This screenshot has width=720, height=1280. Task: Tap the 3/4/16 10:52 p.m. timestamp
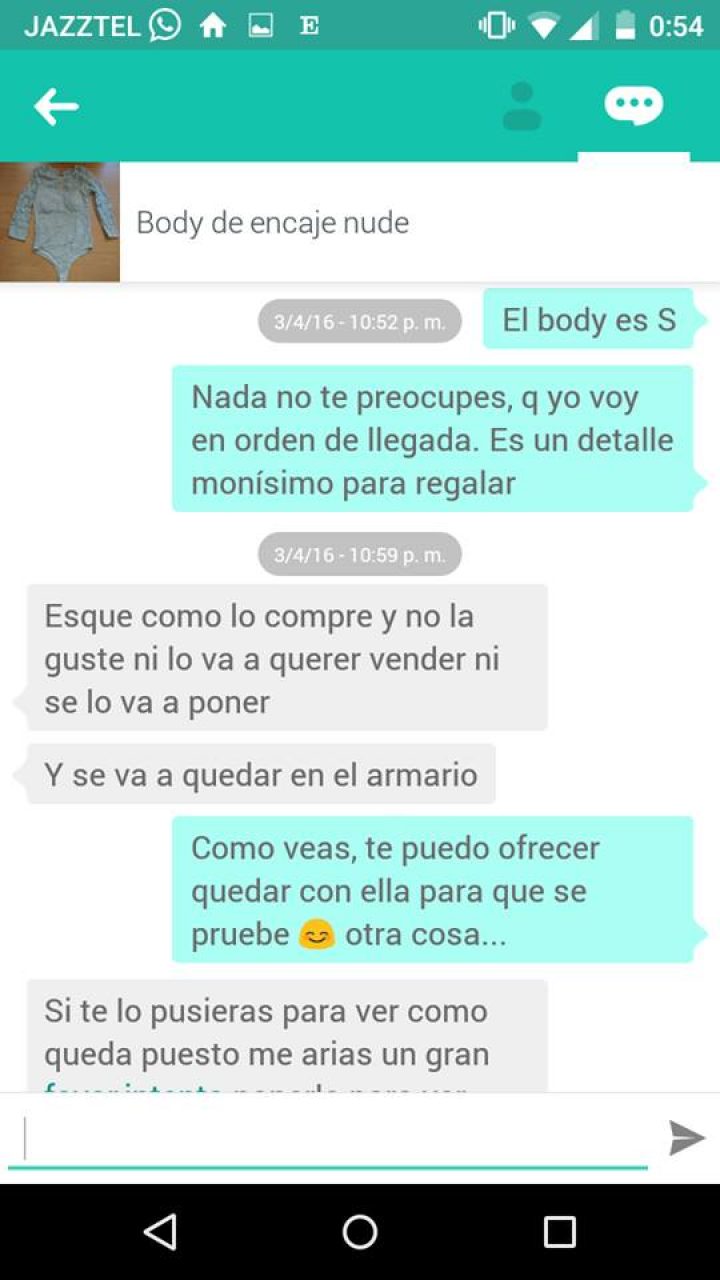(x=360, y=320)
